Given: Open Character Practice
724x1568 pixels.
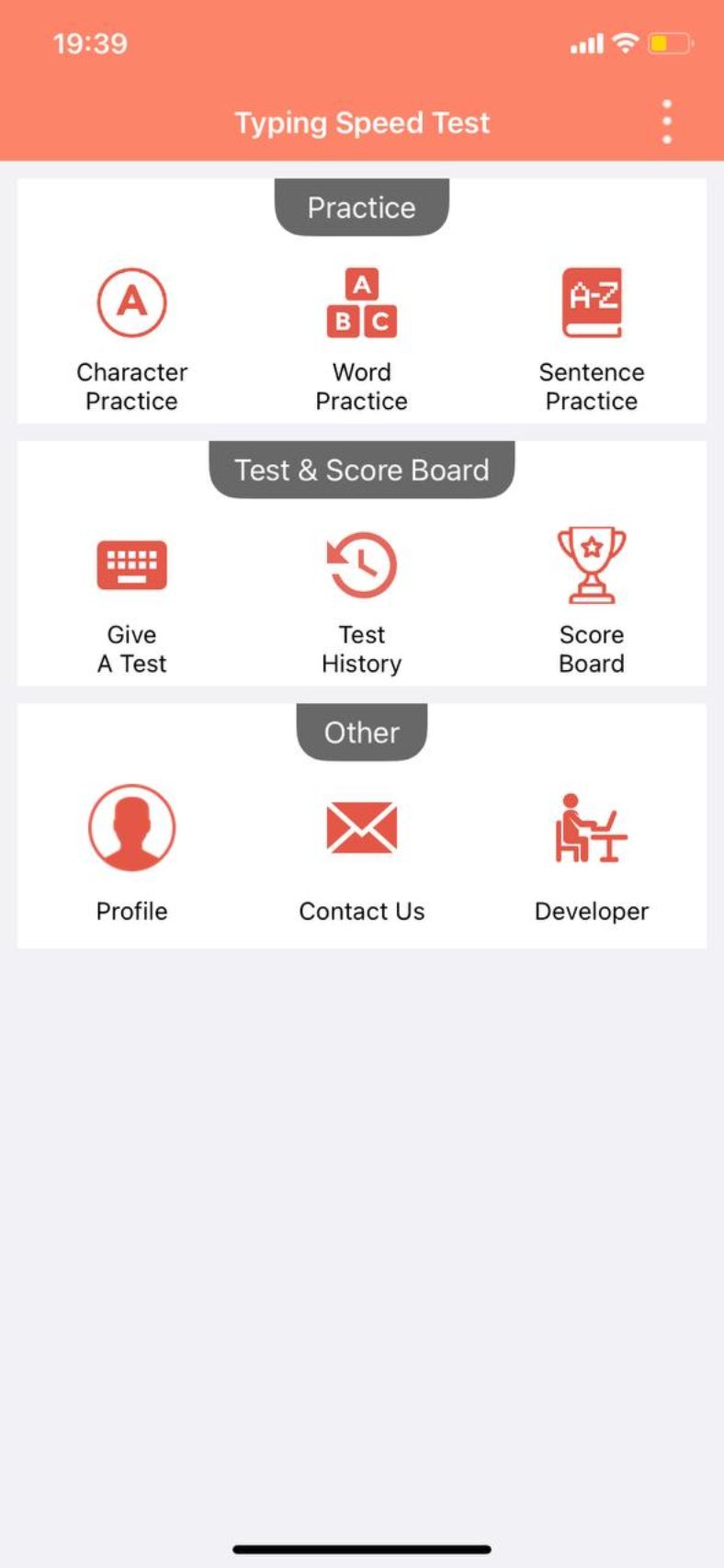Looking at the screenshot, I should pyautogui.click(x=131, y=301).
